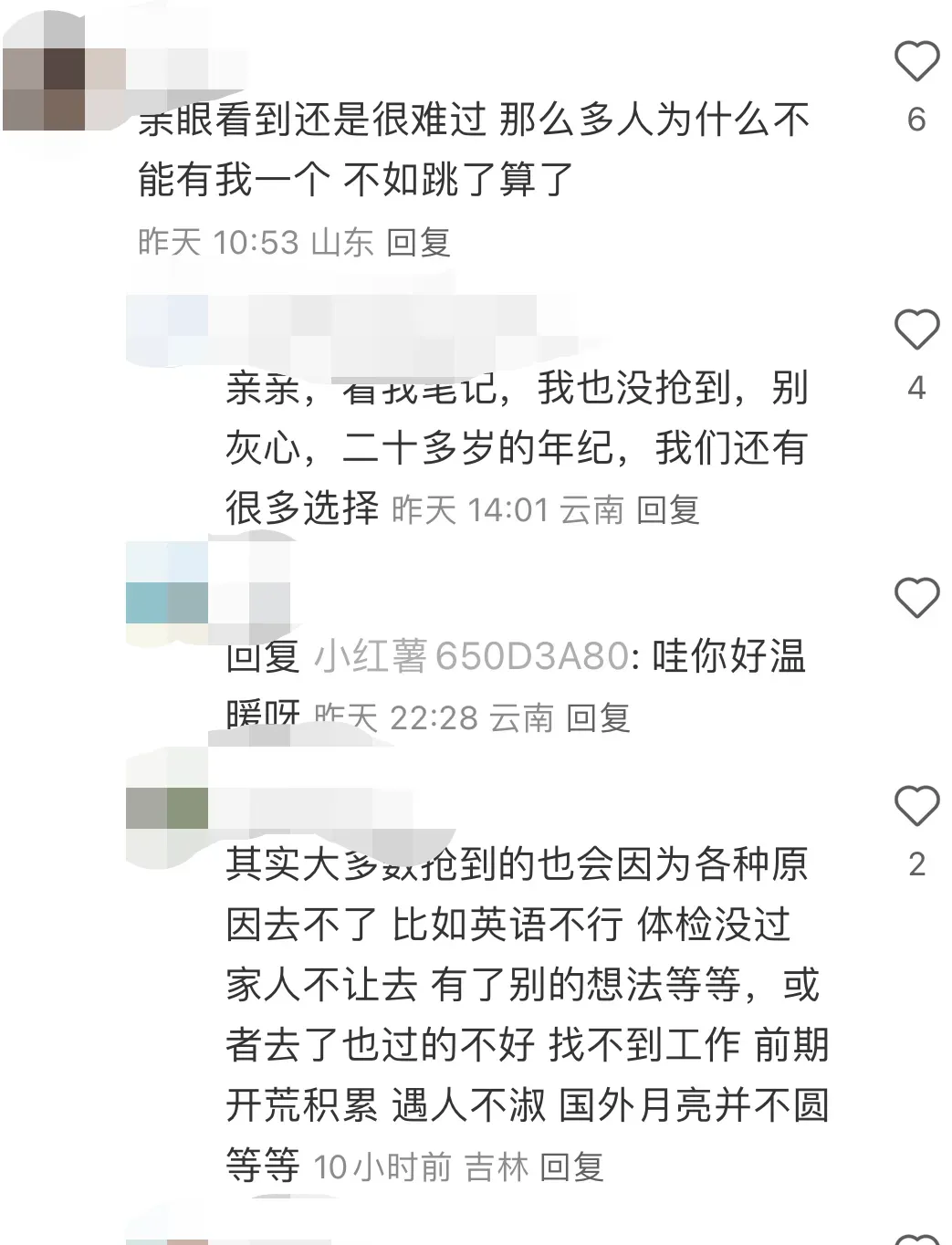The image size is (952, 1245).
Task: Like the Jilin comment about 国外月亮并不圆
Action: coord(916,807)
